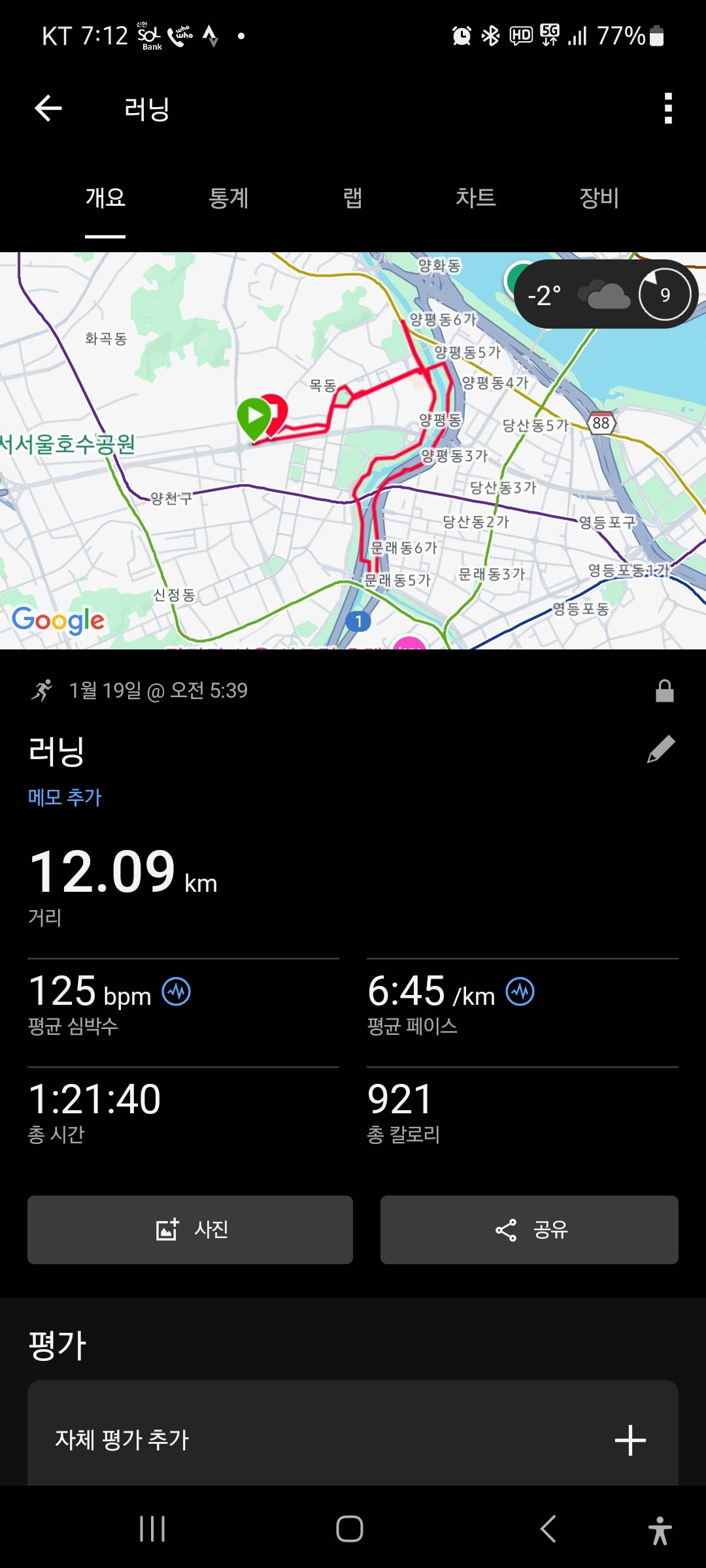The height and width of the screenshot is (1568, 706).
Task: Check the battery level indicator at 77%
Action: coord(622,37)
